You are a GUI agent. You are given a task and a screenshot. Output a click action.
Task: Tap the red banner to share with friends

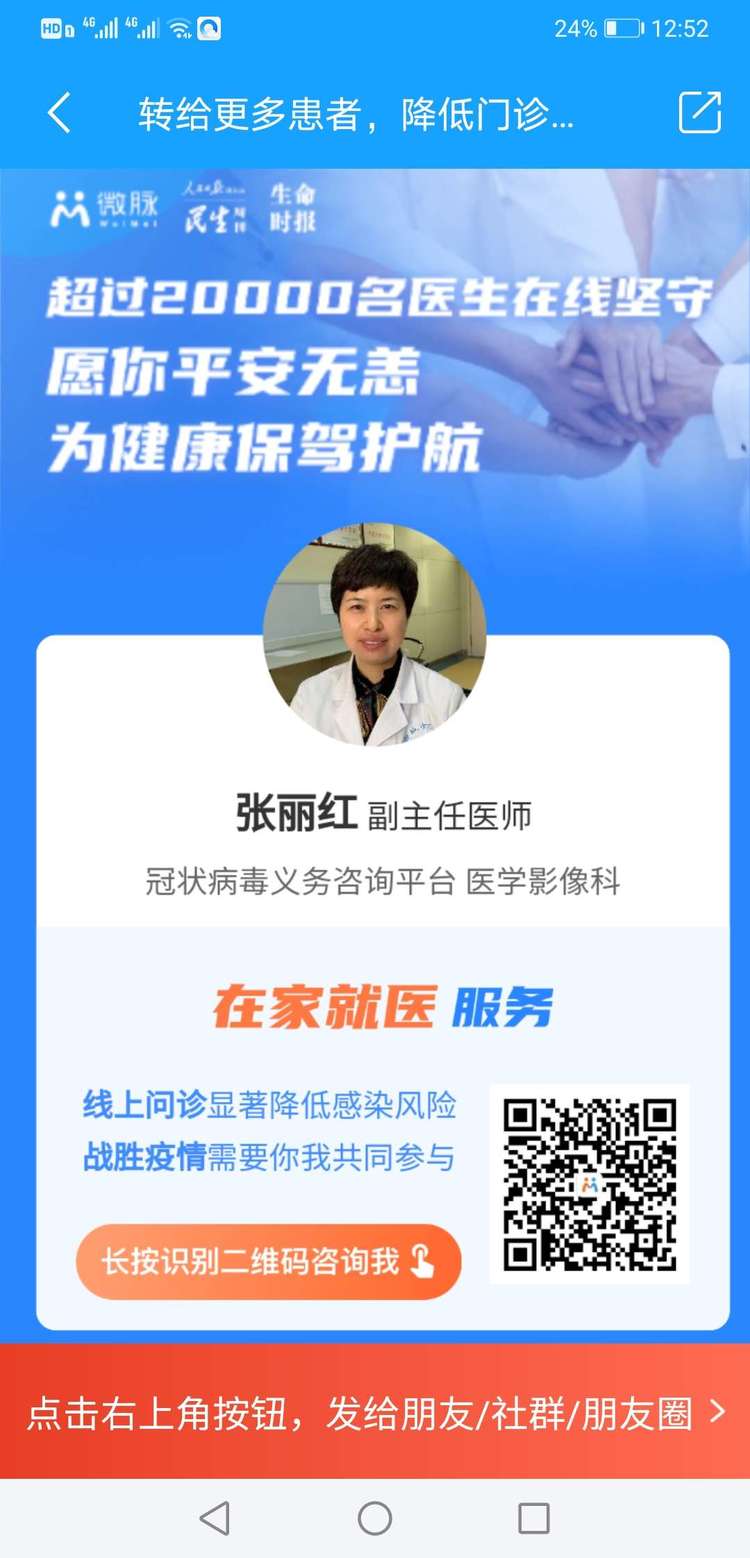375,1412
